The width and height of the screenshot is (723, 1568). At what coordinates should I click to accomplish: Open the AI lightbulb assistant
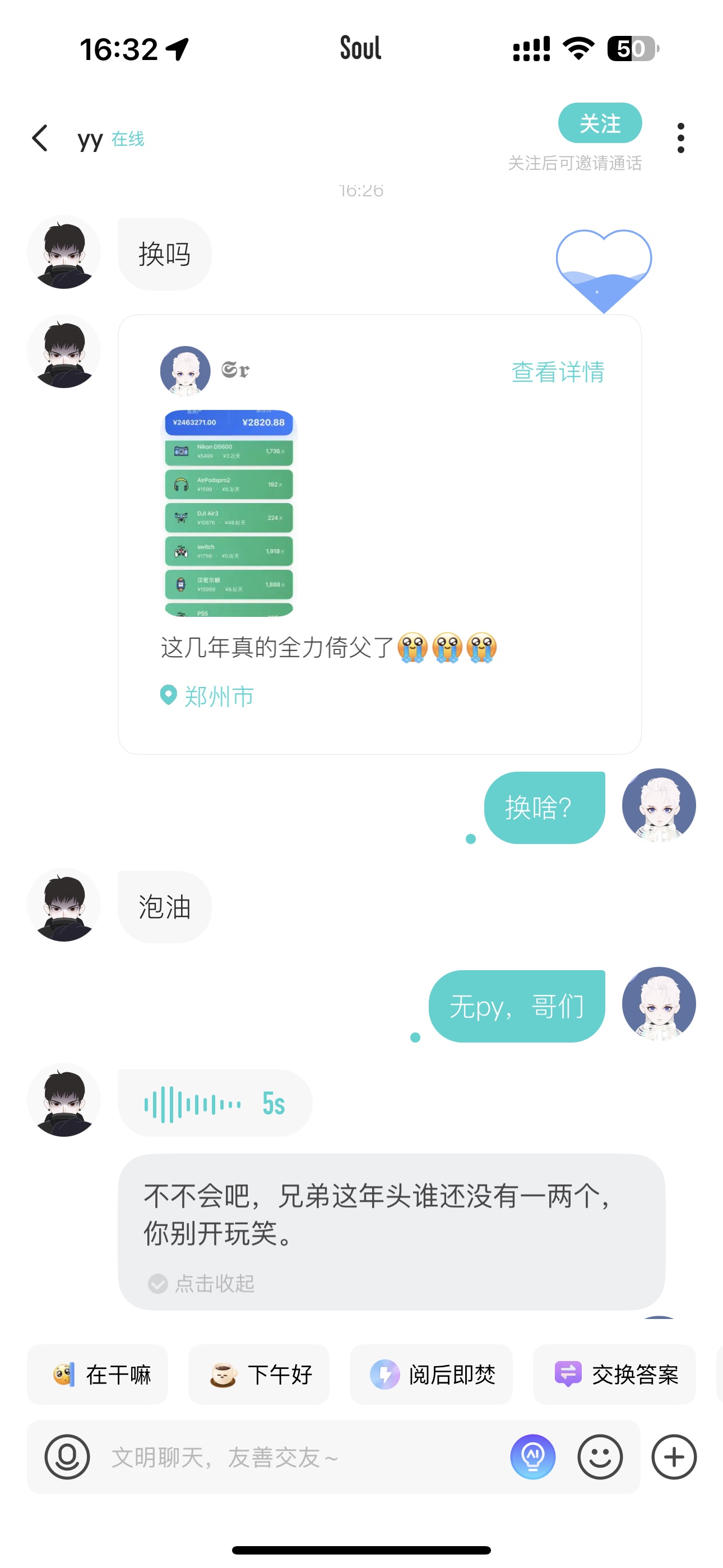coord(533,1457)
